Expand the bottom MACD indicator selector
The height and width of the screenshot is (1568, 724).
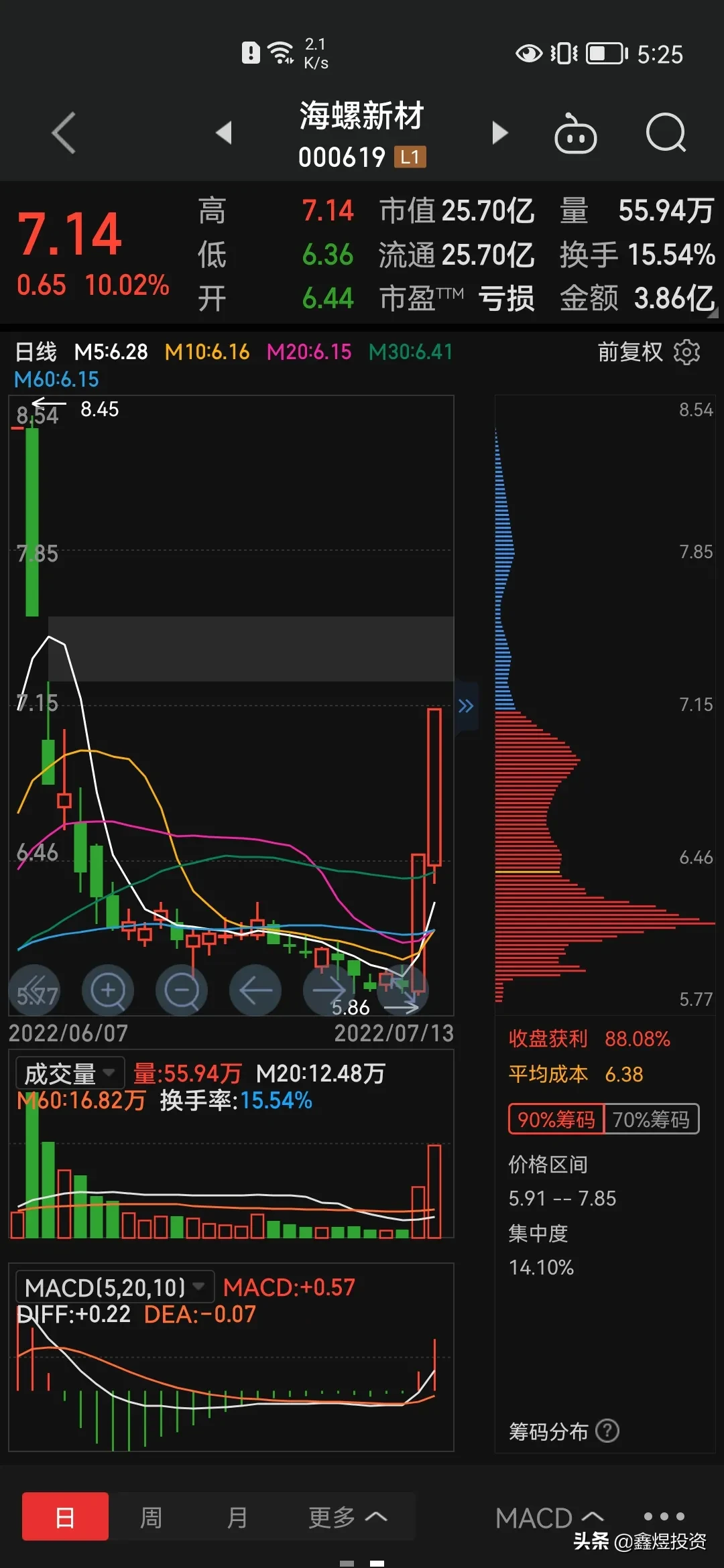tap(549, 1518)
